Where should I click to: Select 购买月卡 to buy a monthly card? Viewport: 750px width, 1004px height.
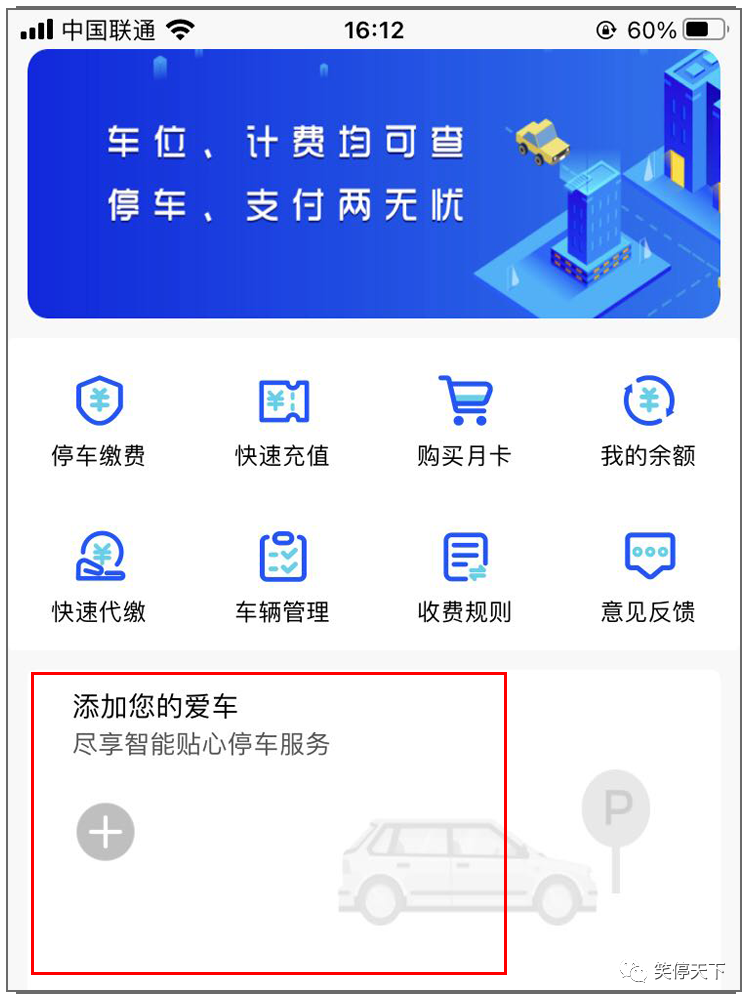464,422
